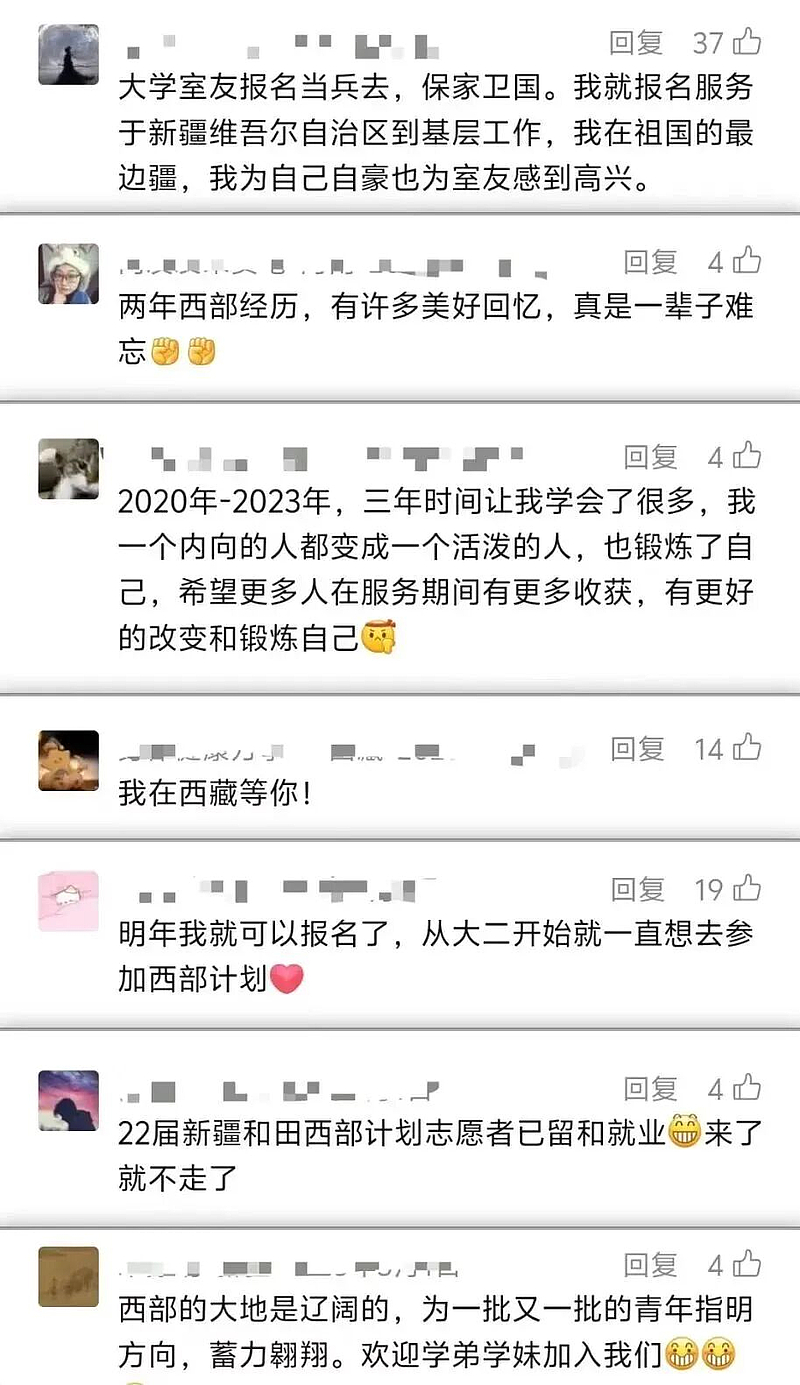Like the 西部的大地是辽阔的 comment
Image resolution: width=800 pixels, height=1385 pixels.
pos(746,1265)
